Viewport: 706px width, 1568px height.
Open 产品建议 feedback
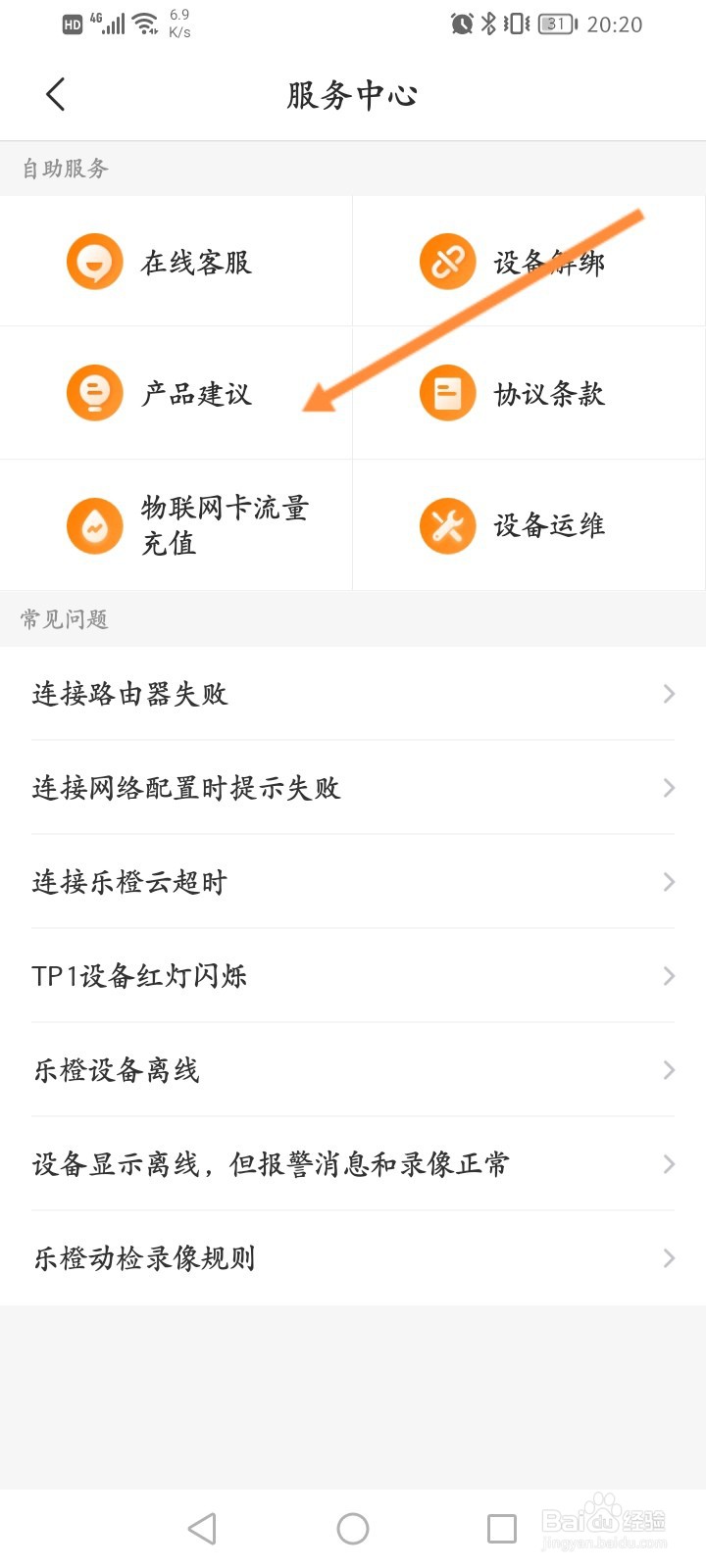(x=176, y=394)
